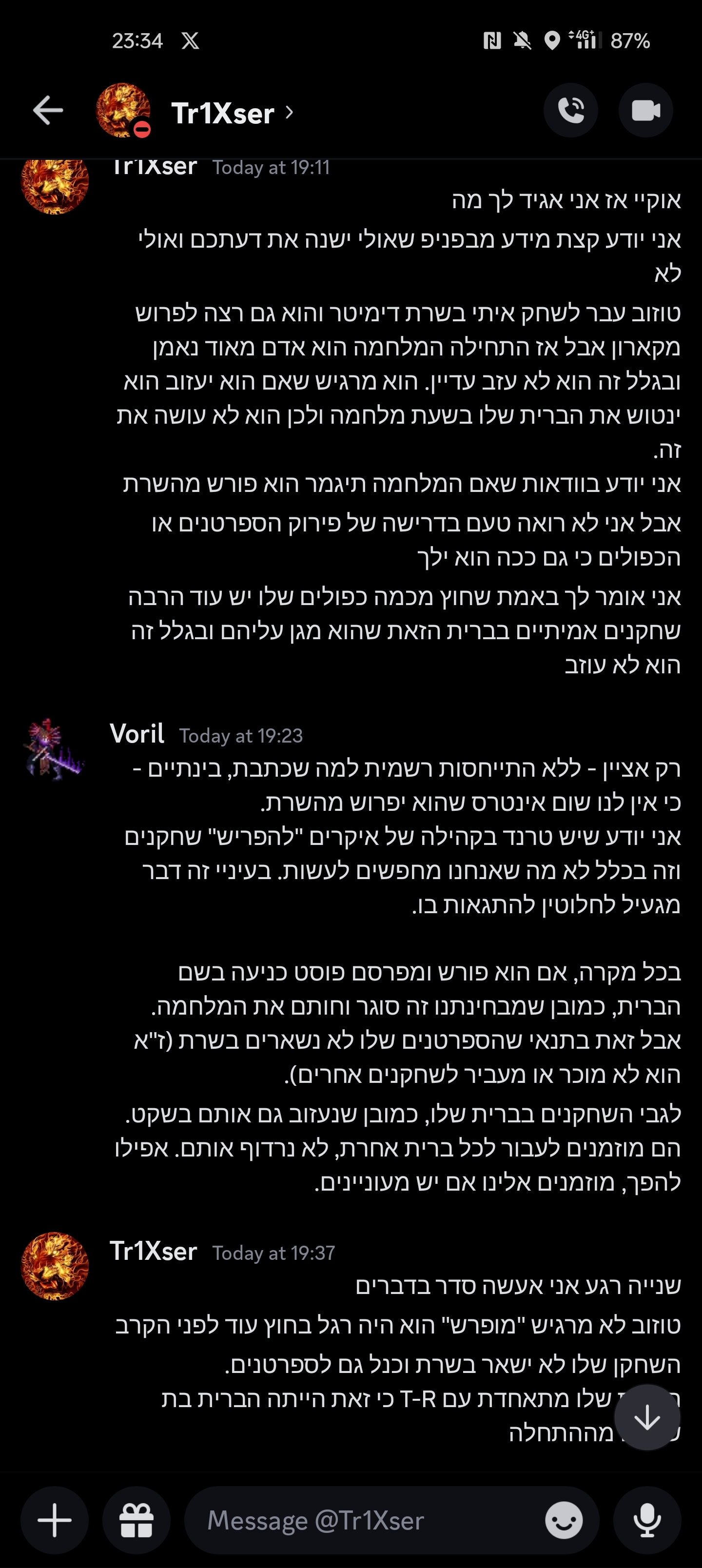Jump to the latest messages
Screen dimensions: 702x1568
coord(646,1418)
